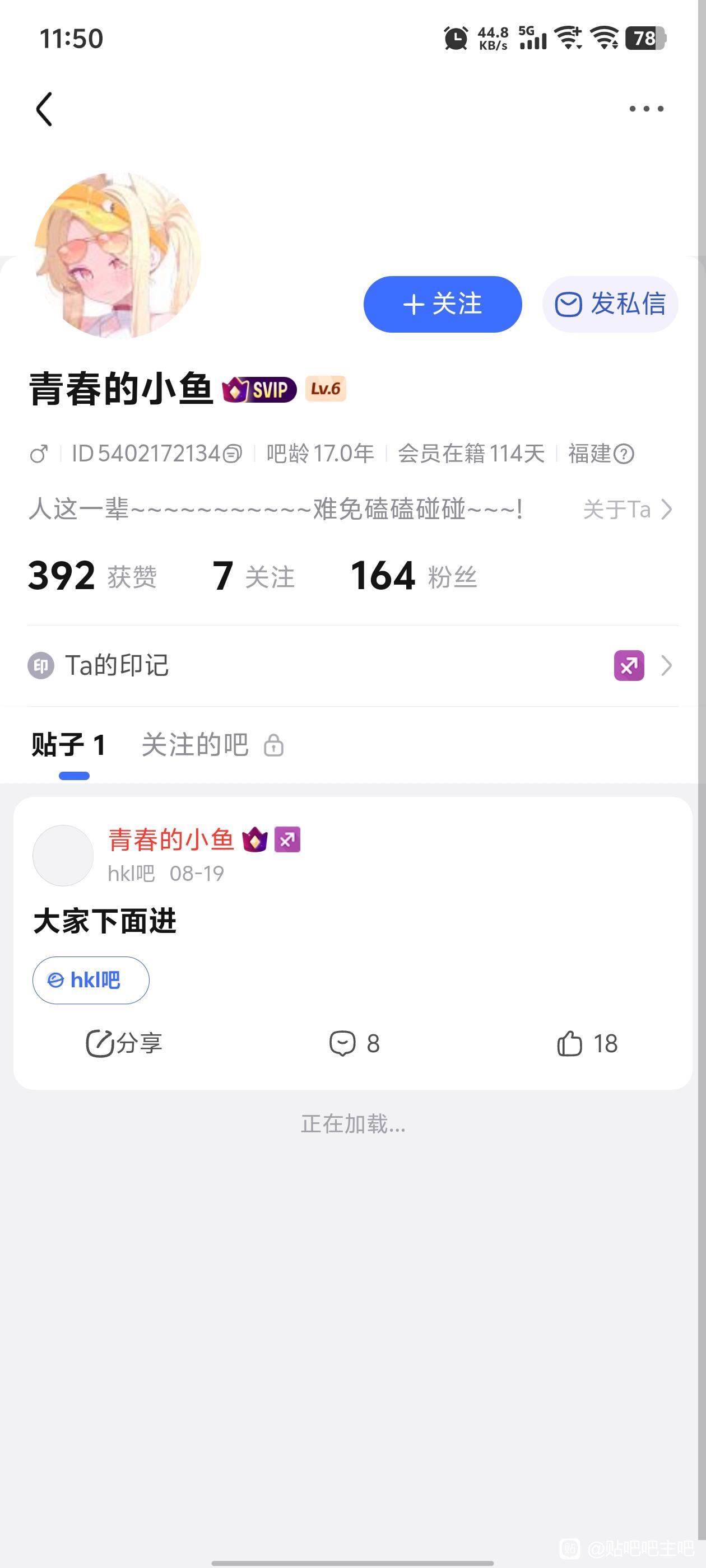
Task: Open the 关于Ta details link
Action: click(627, 510)
